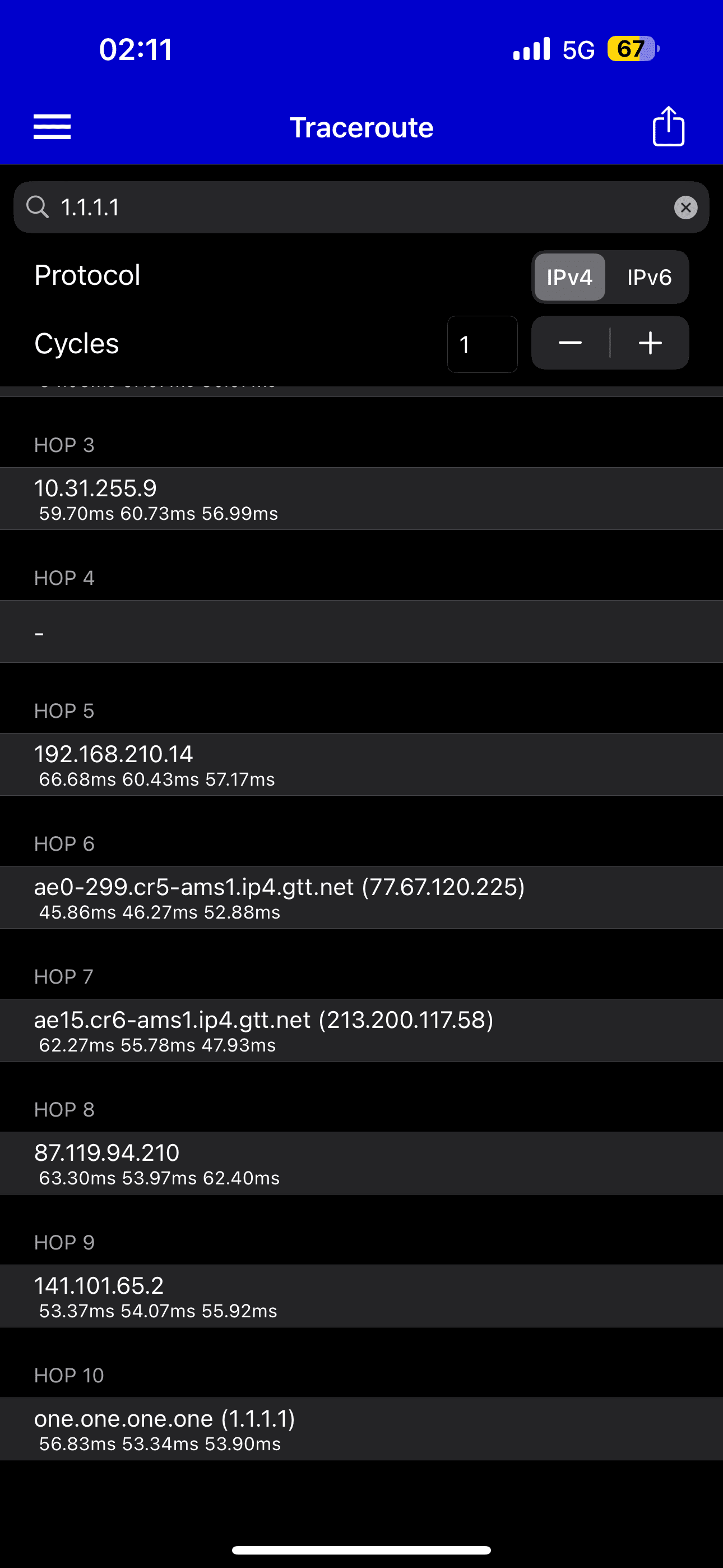The width and height of the screenshot is (723, 1568).
Task: Select the IPv4 protocol
Action: (569, 278)
